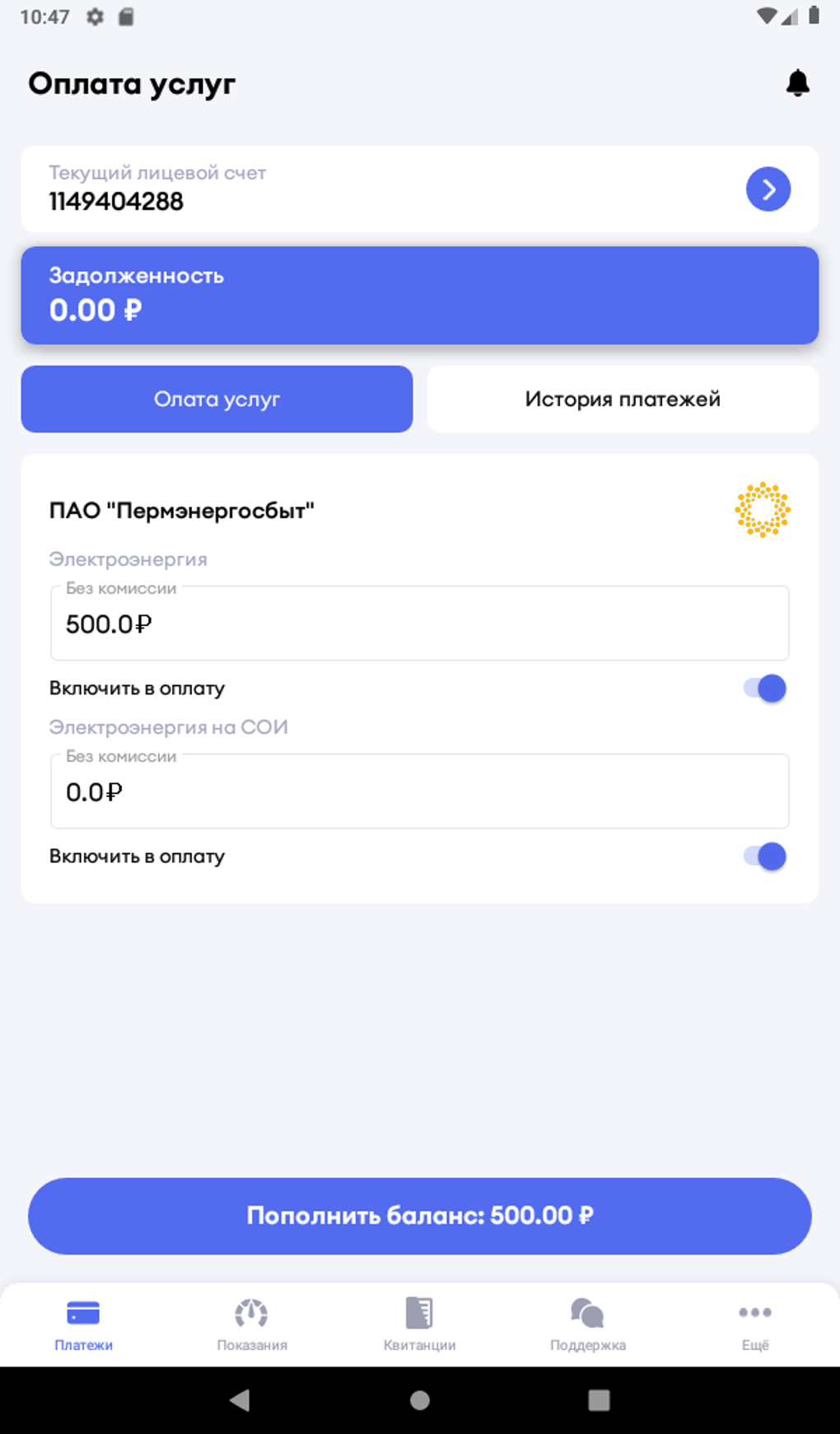This screenshot has width=840, height=1434.
Task: Open the Платежи bottom tab
Action: pyautogui.click(x=83, y=1324)
